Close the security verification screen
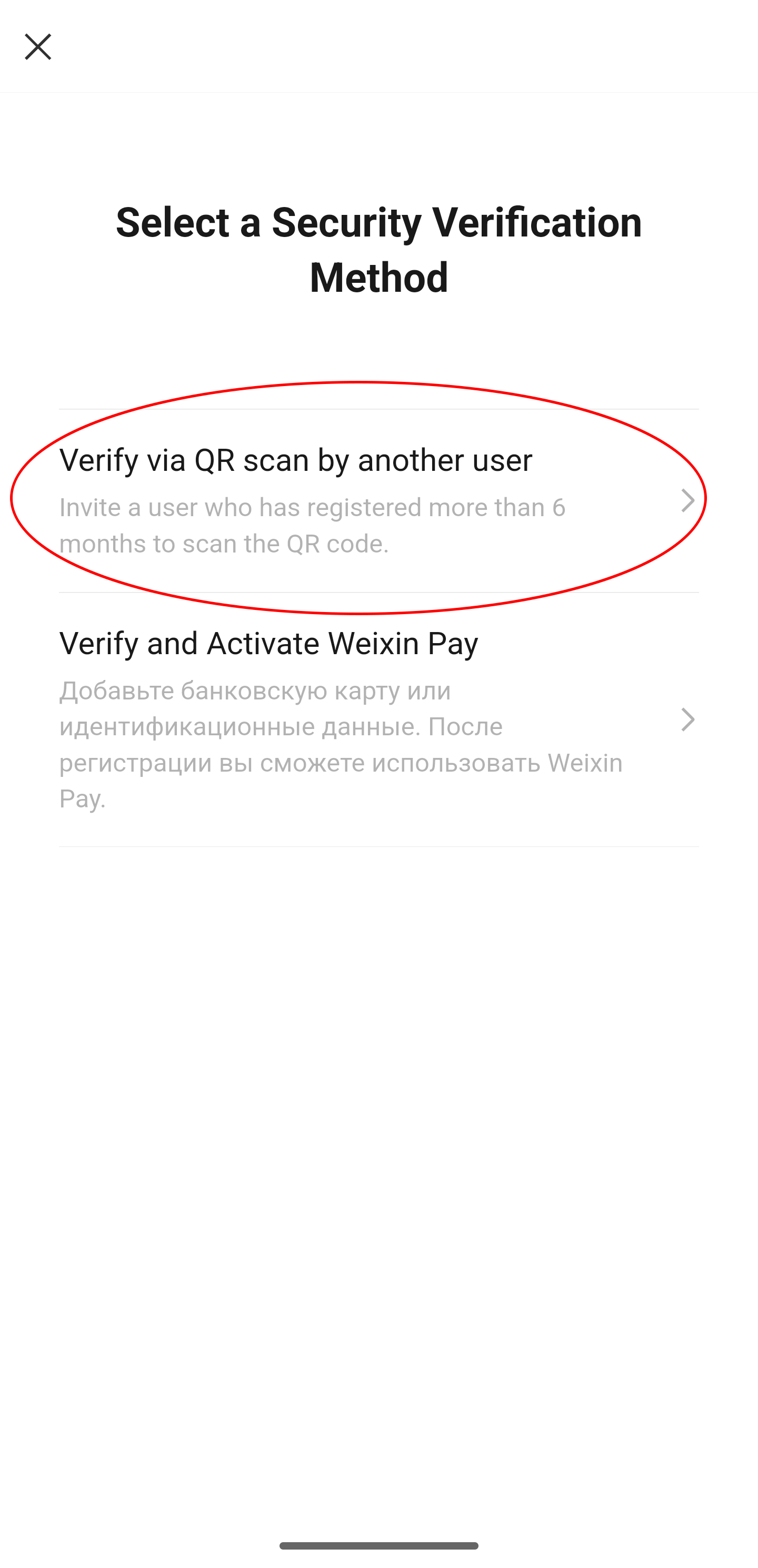Screen dimensions: 758x1568 pos(38,47)
